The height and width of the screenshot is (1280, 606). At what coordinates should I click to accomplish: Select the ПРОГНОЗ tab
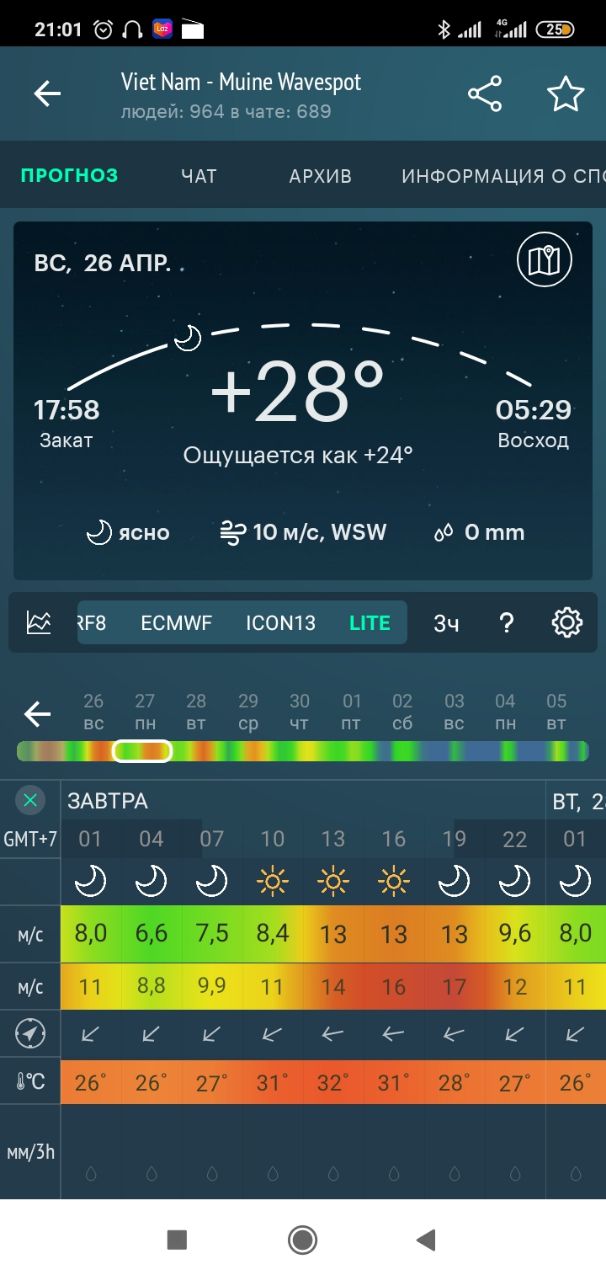click(69, 175)
